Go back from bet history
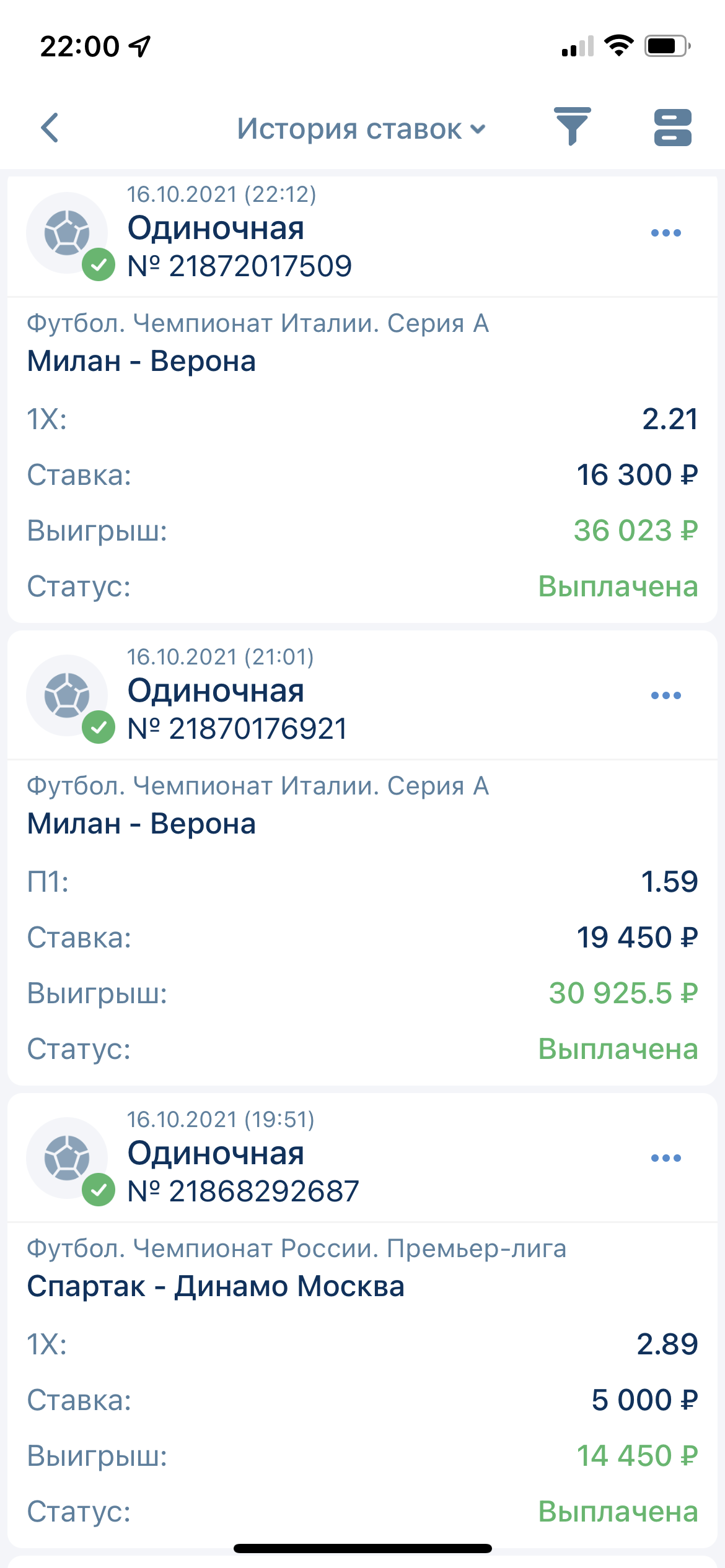 [x=50, y=128]
